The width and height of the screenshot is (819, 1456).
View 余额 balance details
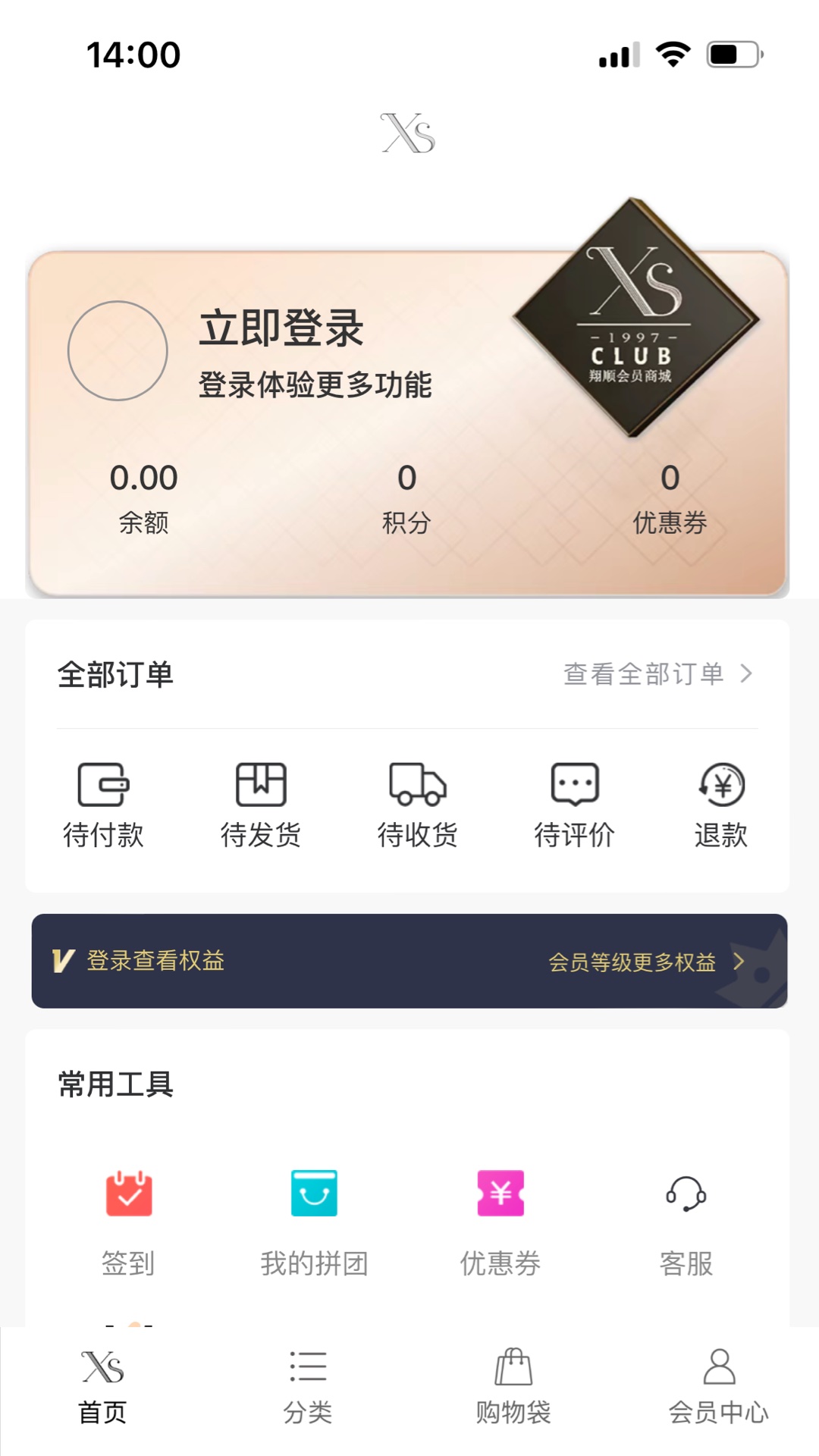point(143,498)
